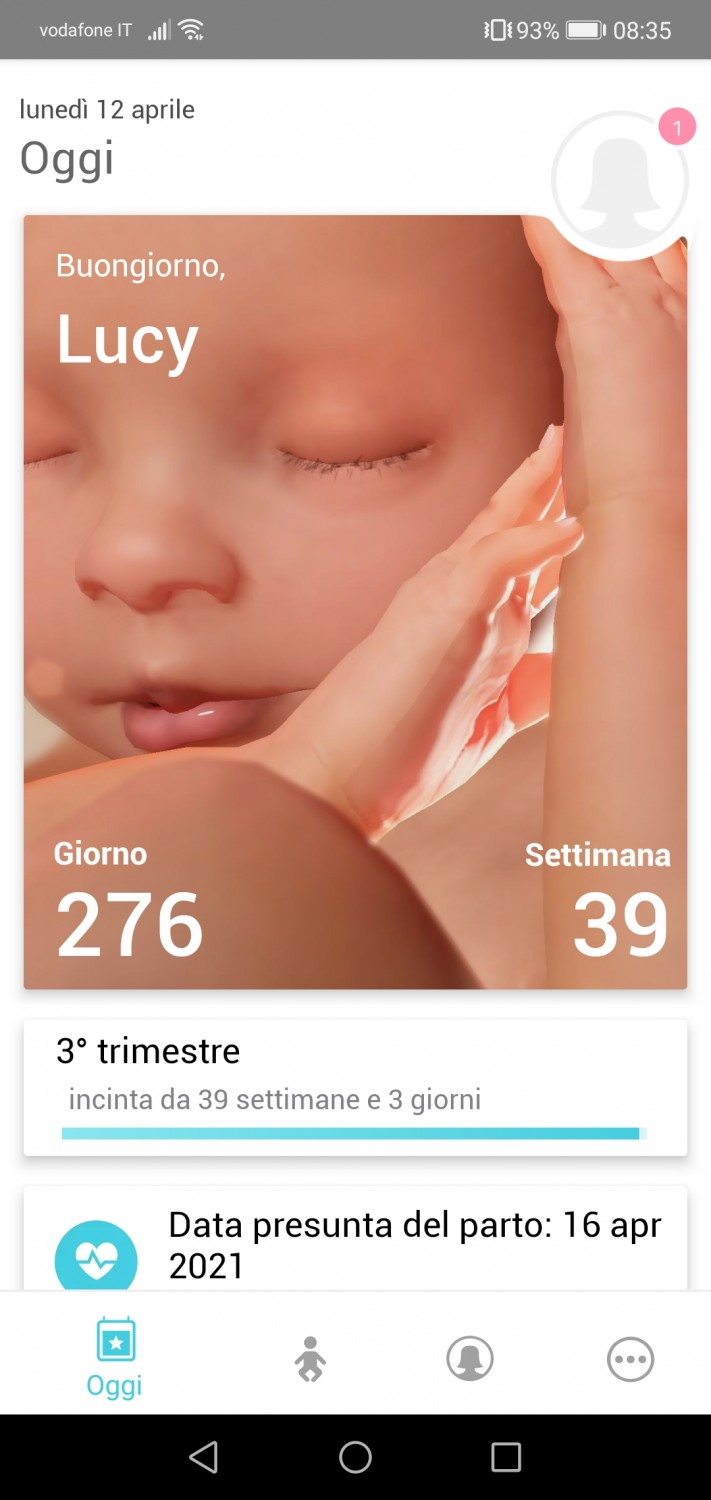Open the 3° trimestre progress card
Image resolution: width=711 pixels, height=1500 pixels.
[x=355, y=1087]
